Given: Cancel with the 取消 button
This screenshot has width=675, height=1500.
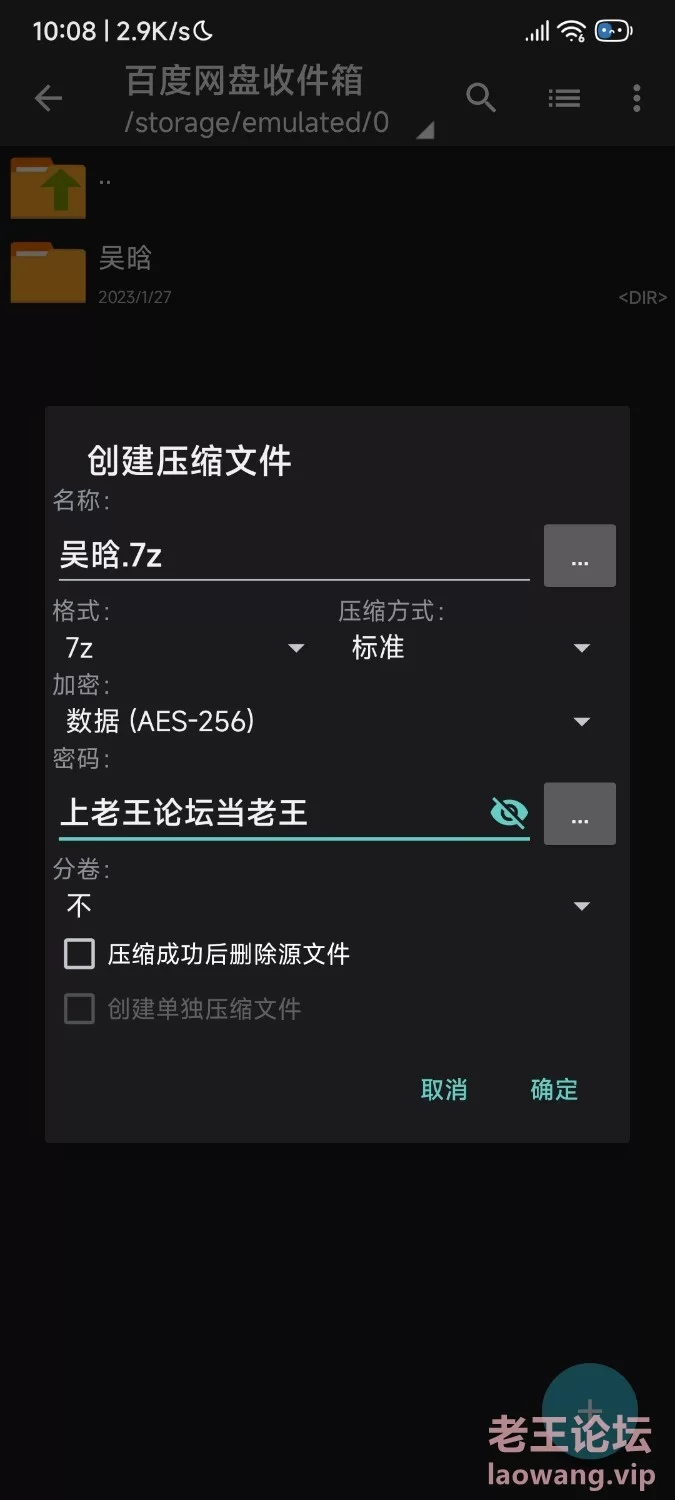Looking at the screenshot, I should coord(444,1089).
